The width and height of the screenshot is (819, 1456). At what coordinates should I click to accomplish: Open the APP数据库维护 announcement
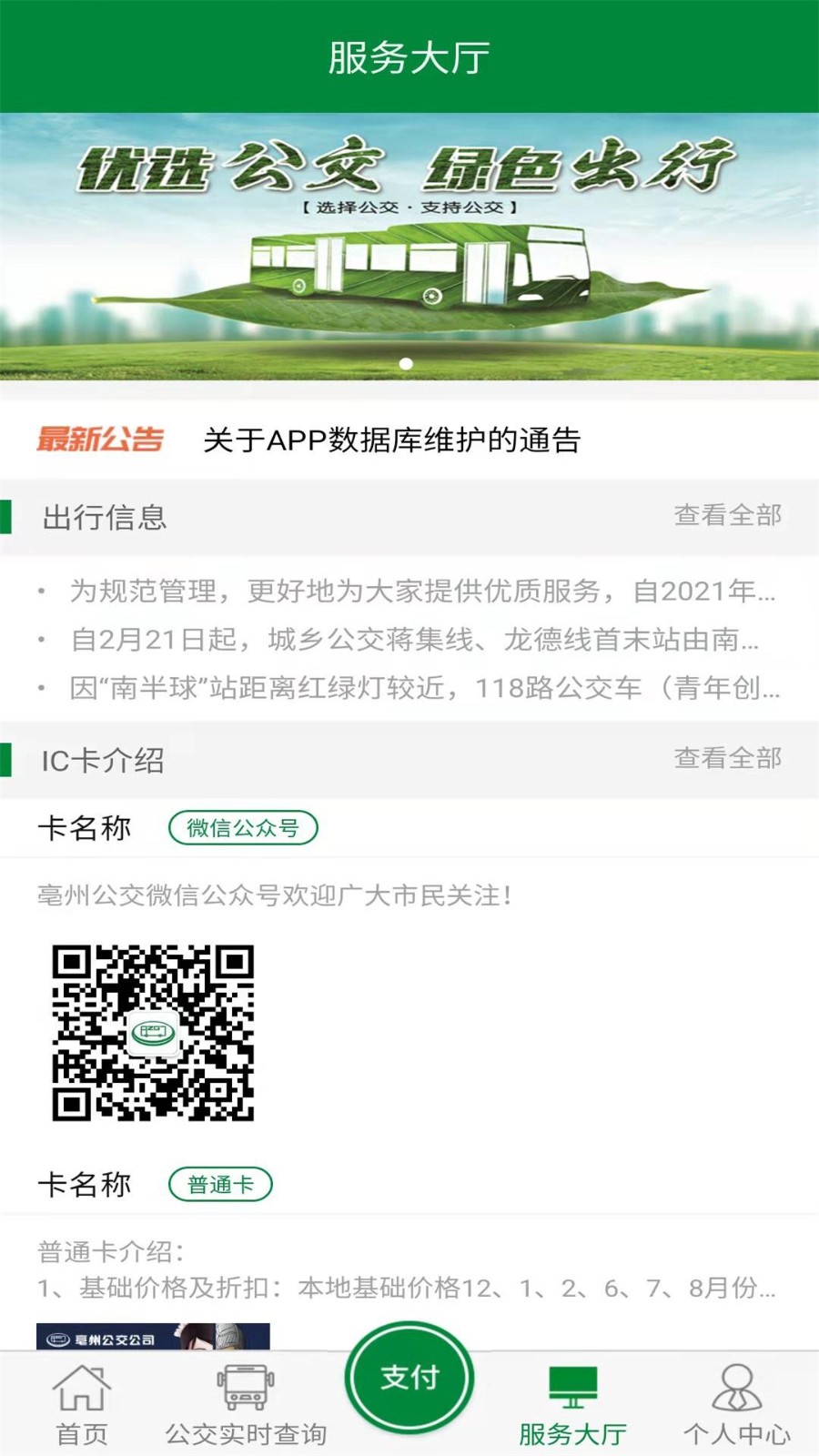coord(391,440)
